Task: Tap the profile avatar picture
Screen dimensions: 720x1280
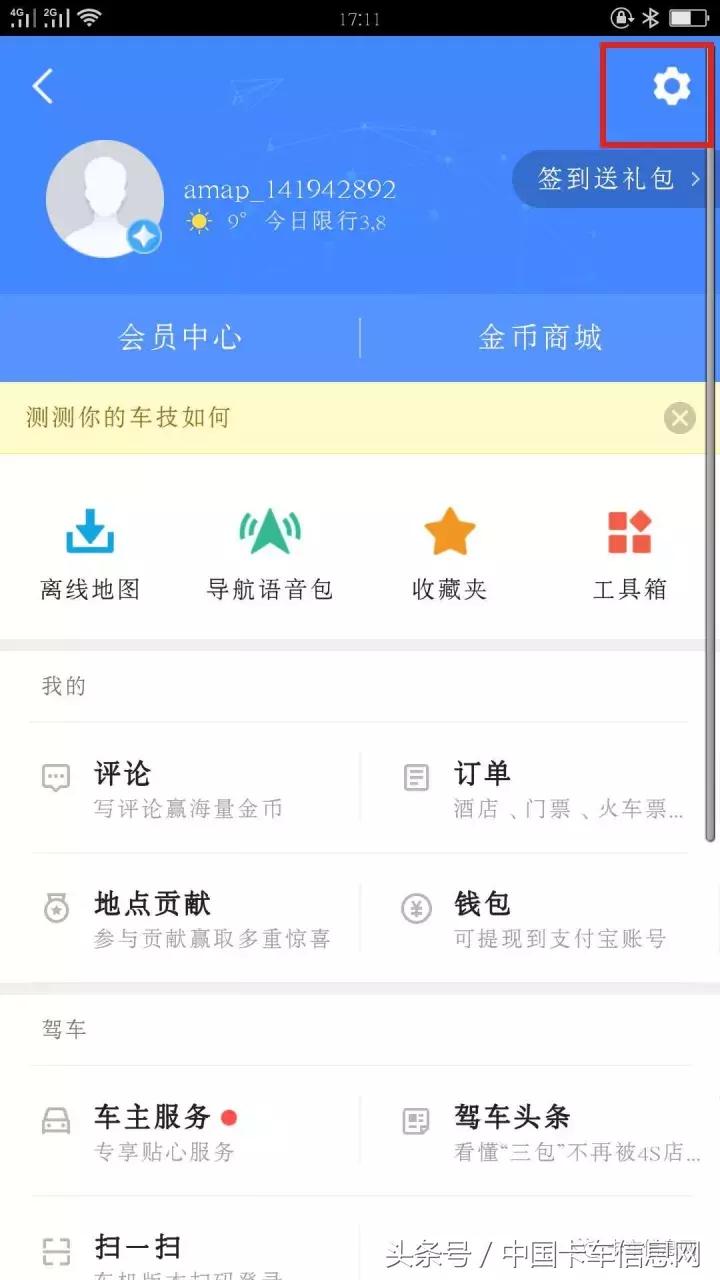Action: 105,198
